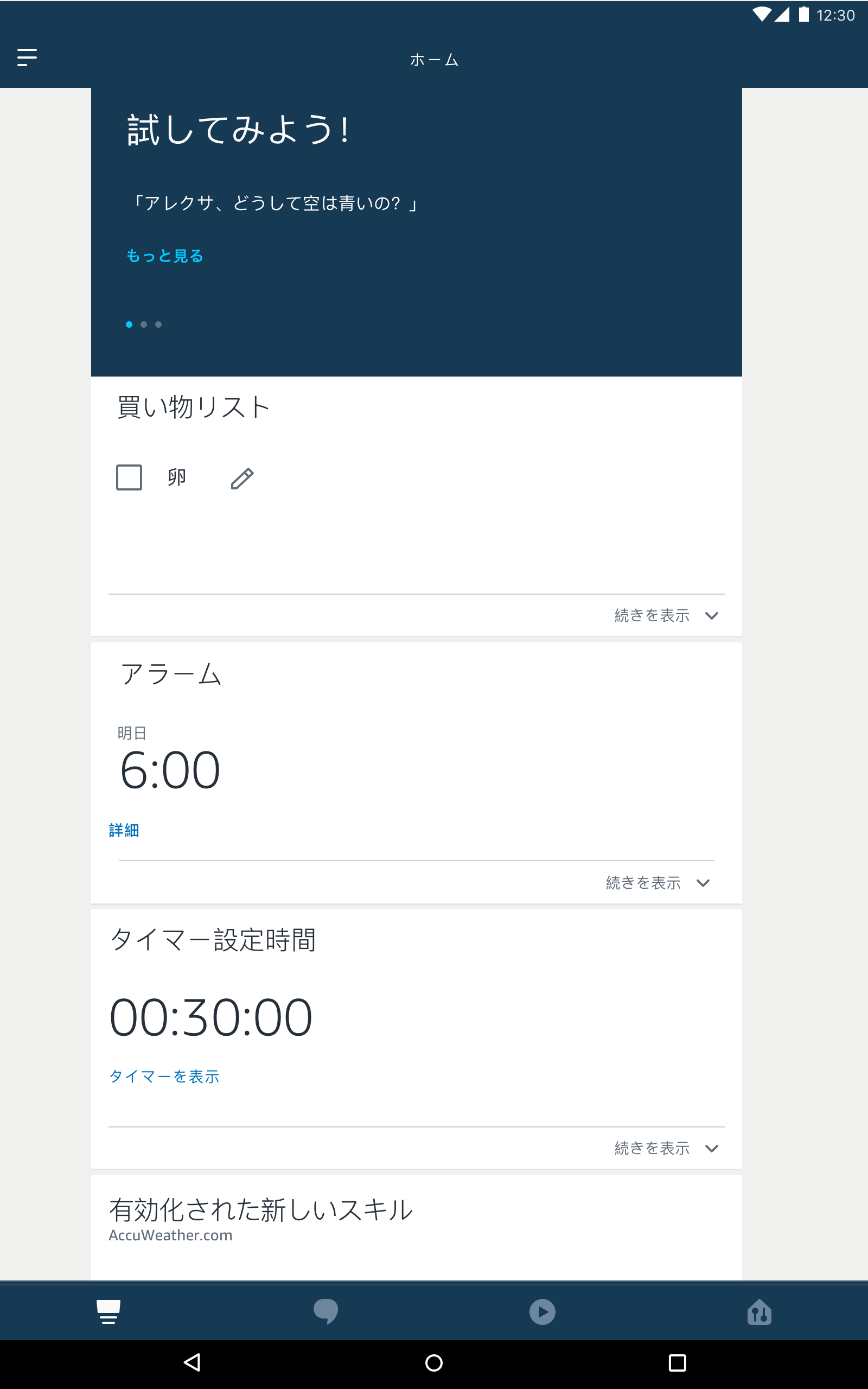Expand 続きを表示 in the alarm card
This screenshot has height=1389, width=868.
[643, 882]
